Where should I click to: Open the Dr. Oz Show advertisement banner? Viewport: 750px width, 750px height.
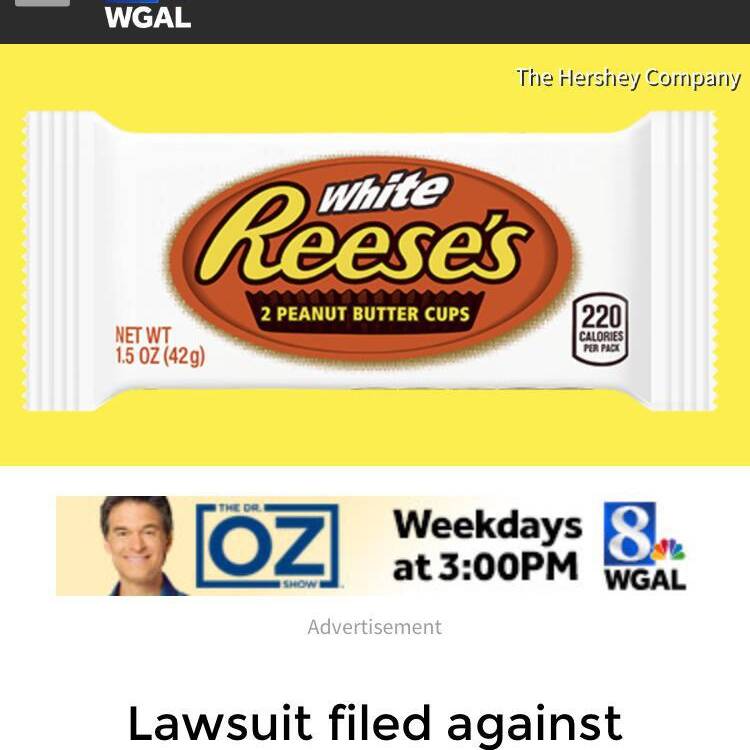pyautogui.click(x=374, y=546)
